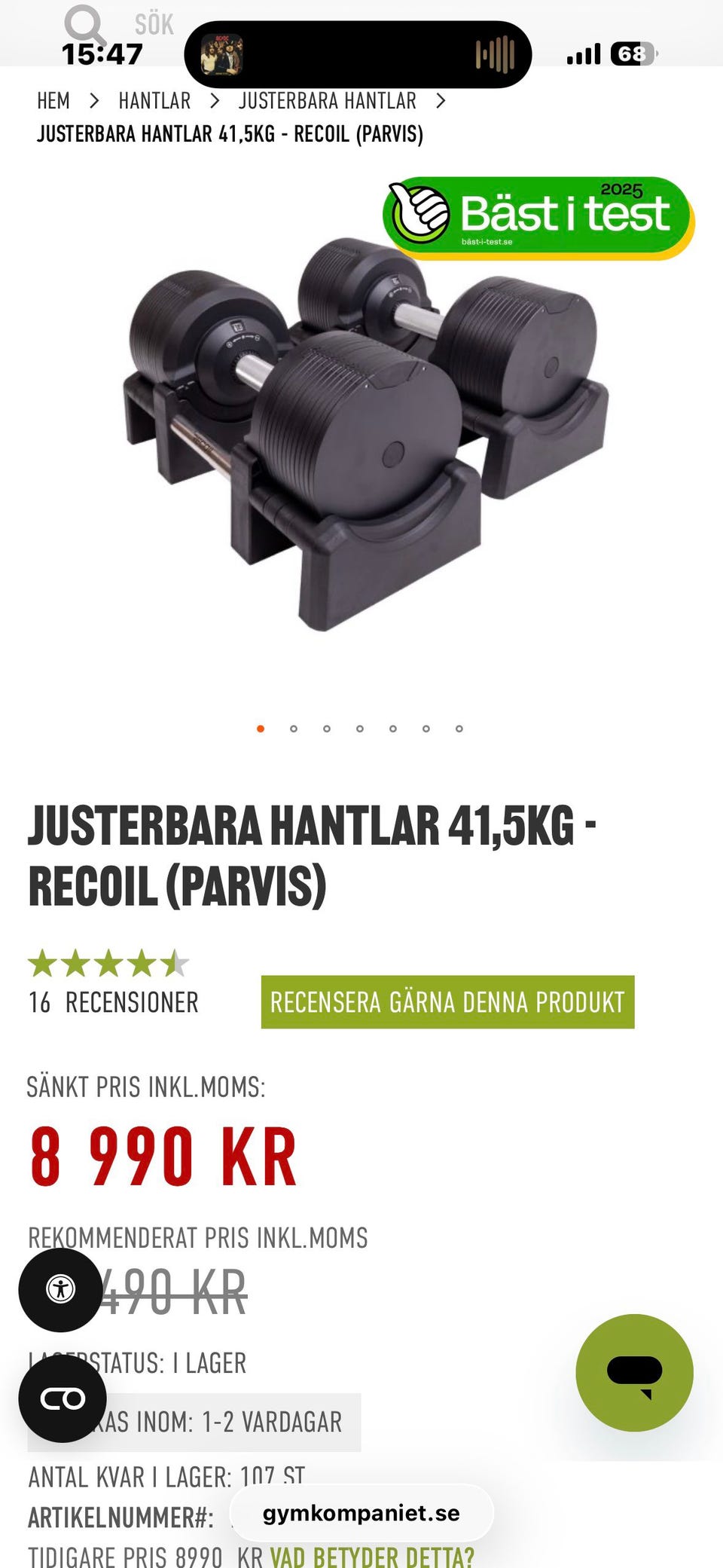723x1568 pixels.
Task: Open the green chat bubble
Action: click(x=634, y=1372)
